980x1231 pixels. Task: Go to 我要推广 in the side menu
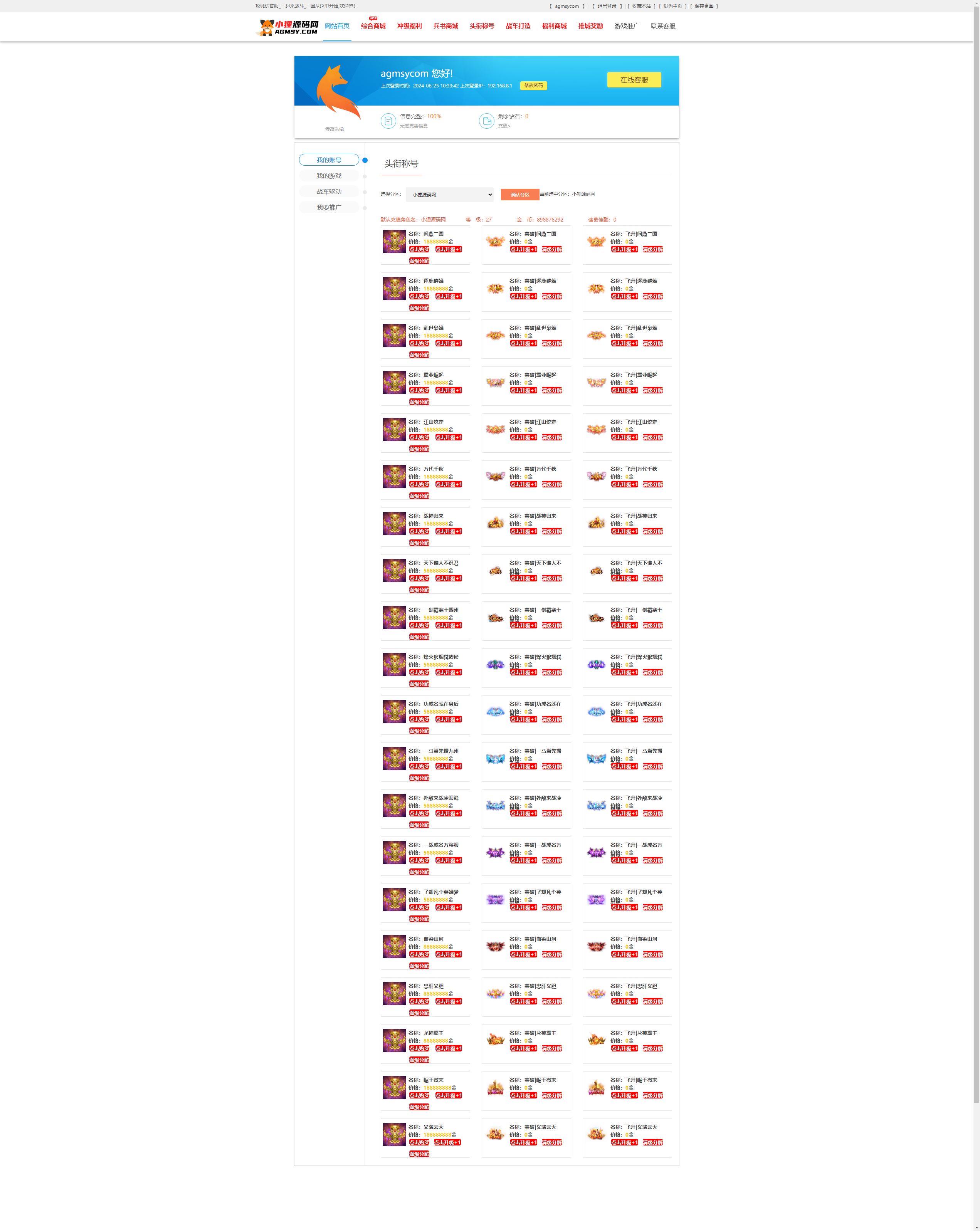[x=329, y=208]
